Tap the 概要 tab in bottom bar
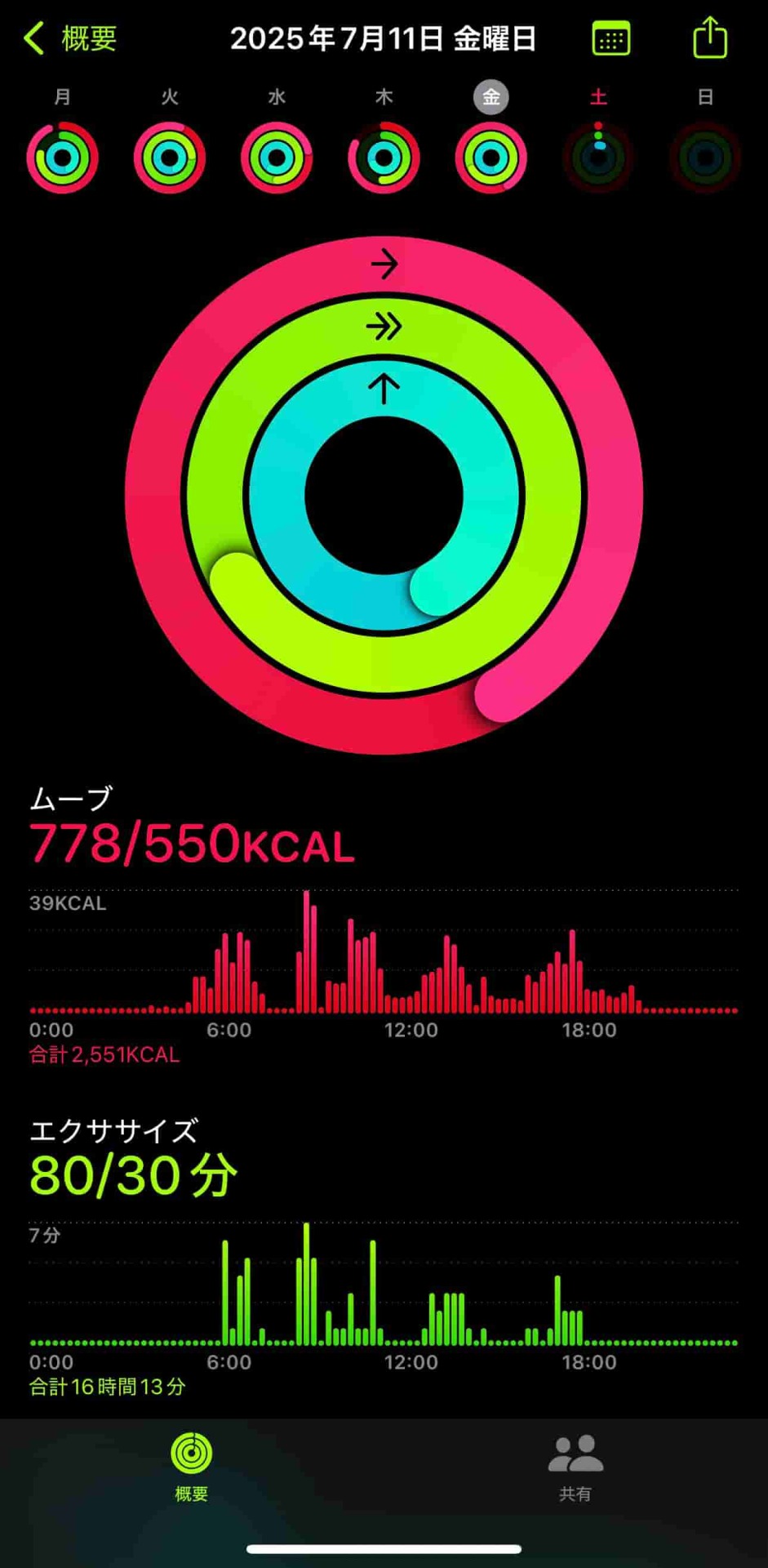Screen dimensions: 768x1568 (192, 1468)
